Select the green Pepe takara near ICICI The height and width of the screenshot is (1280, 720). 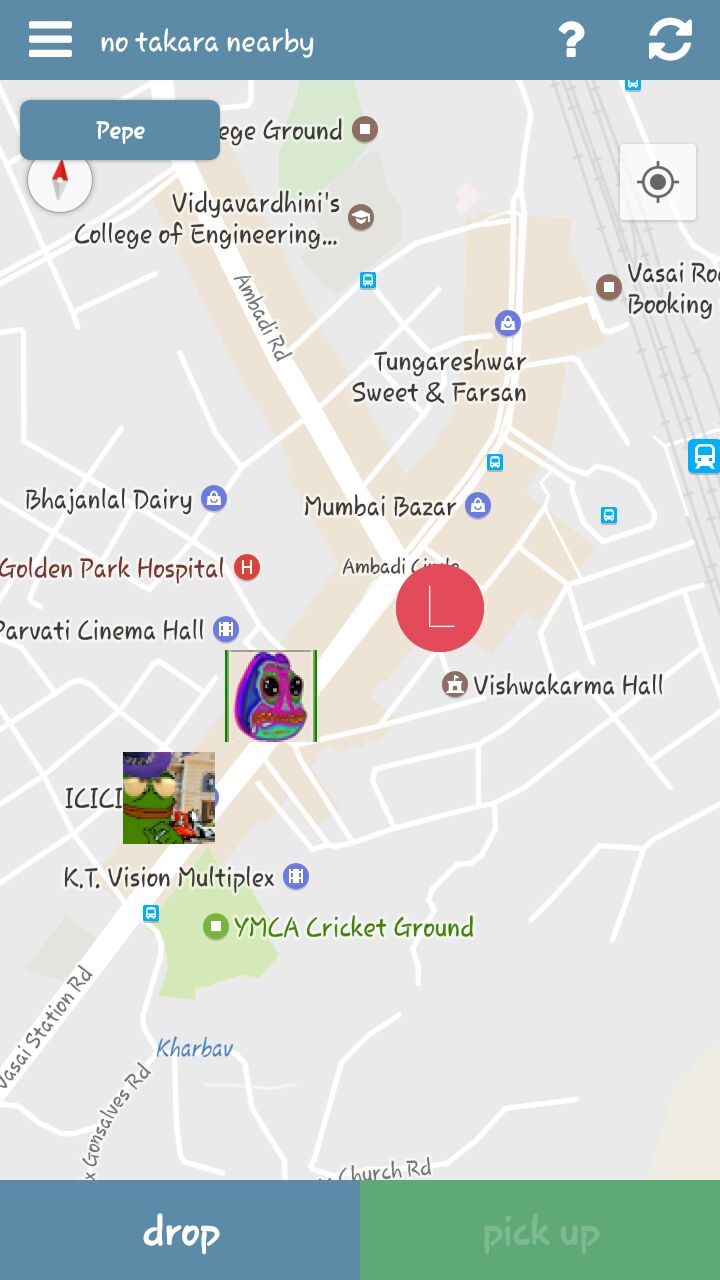(x=169, y=798)
